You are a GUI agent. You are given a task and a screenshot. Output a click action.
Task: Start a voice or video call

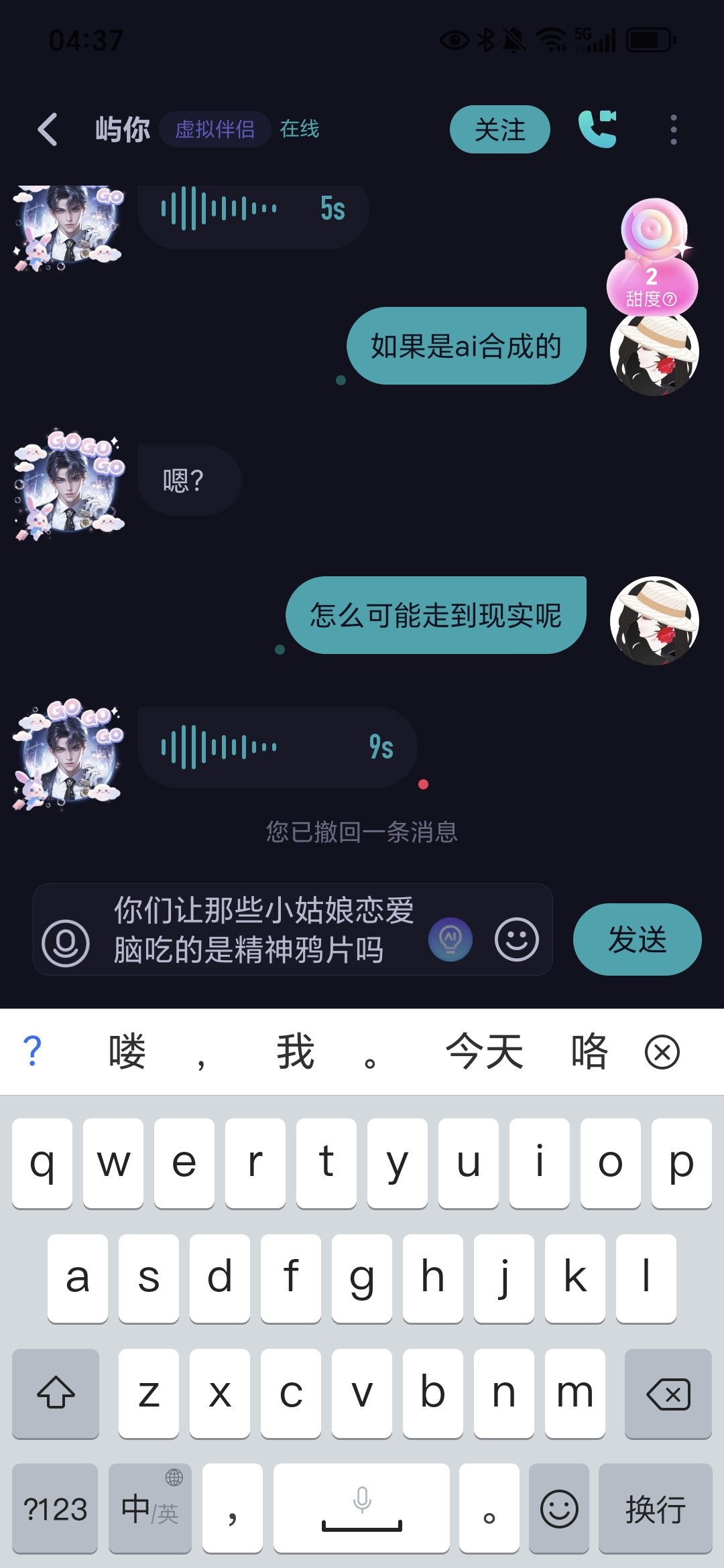coord(597,129)
